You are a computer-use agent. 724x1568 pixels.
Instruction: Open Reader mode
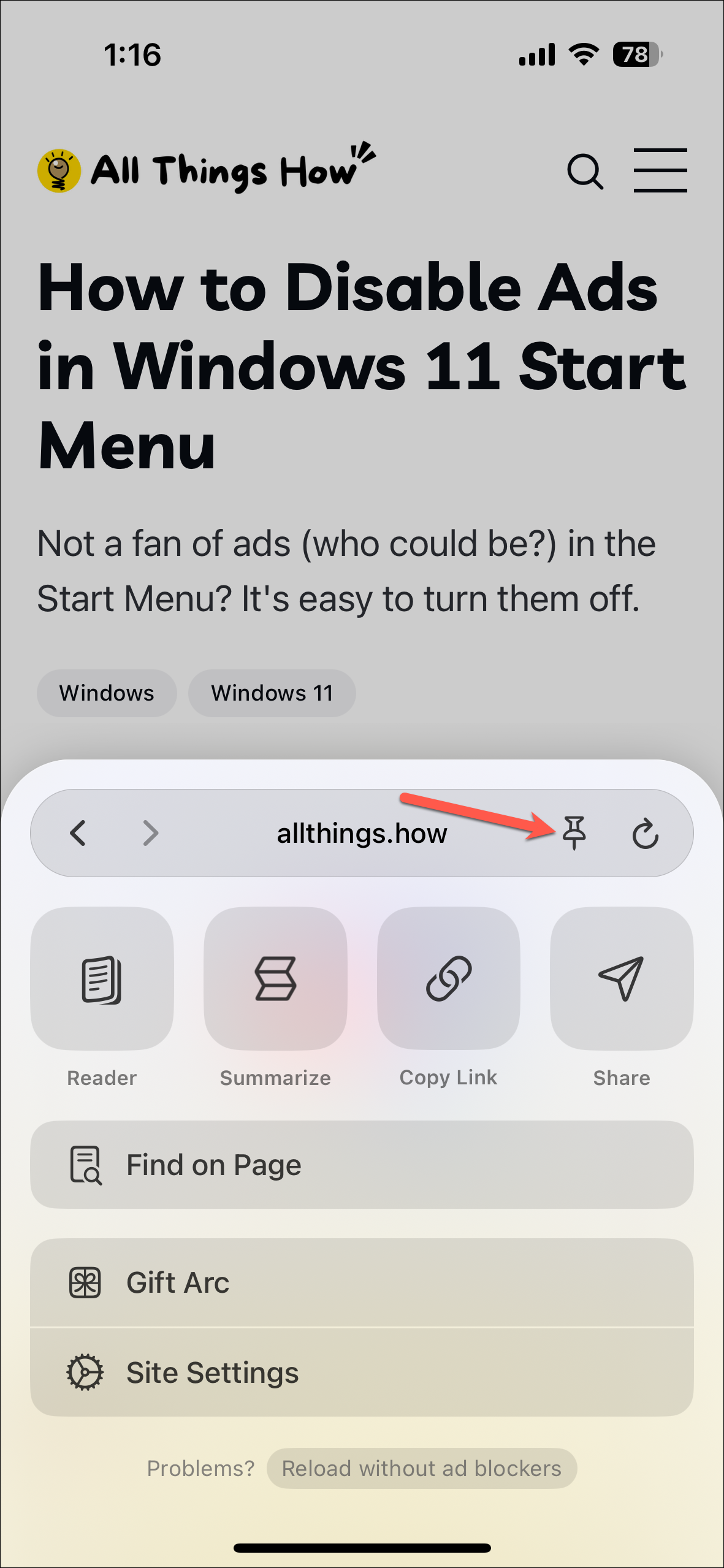click(102, 978)
